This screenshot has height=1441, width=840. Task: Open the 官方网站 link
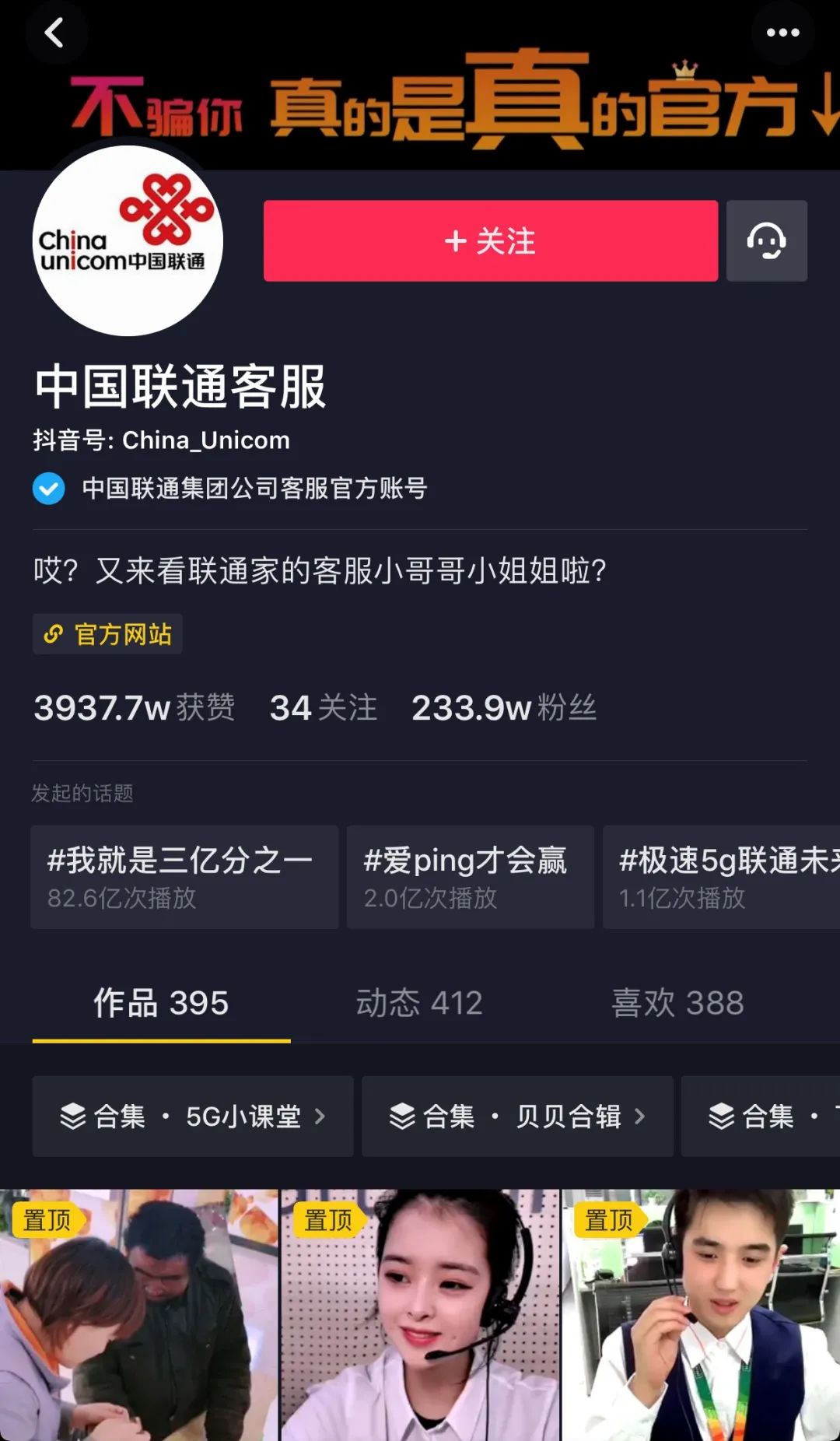click(108, 634)
